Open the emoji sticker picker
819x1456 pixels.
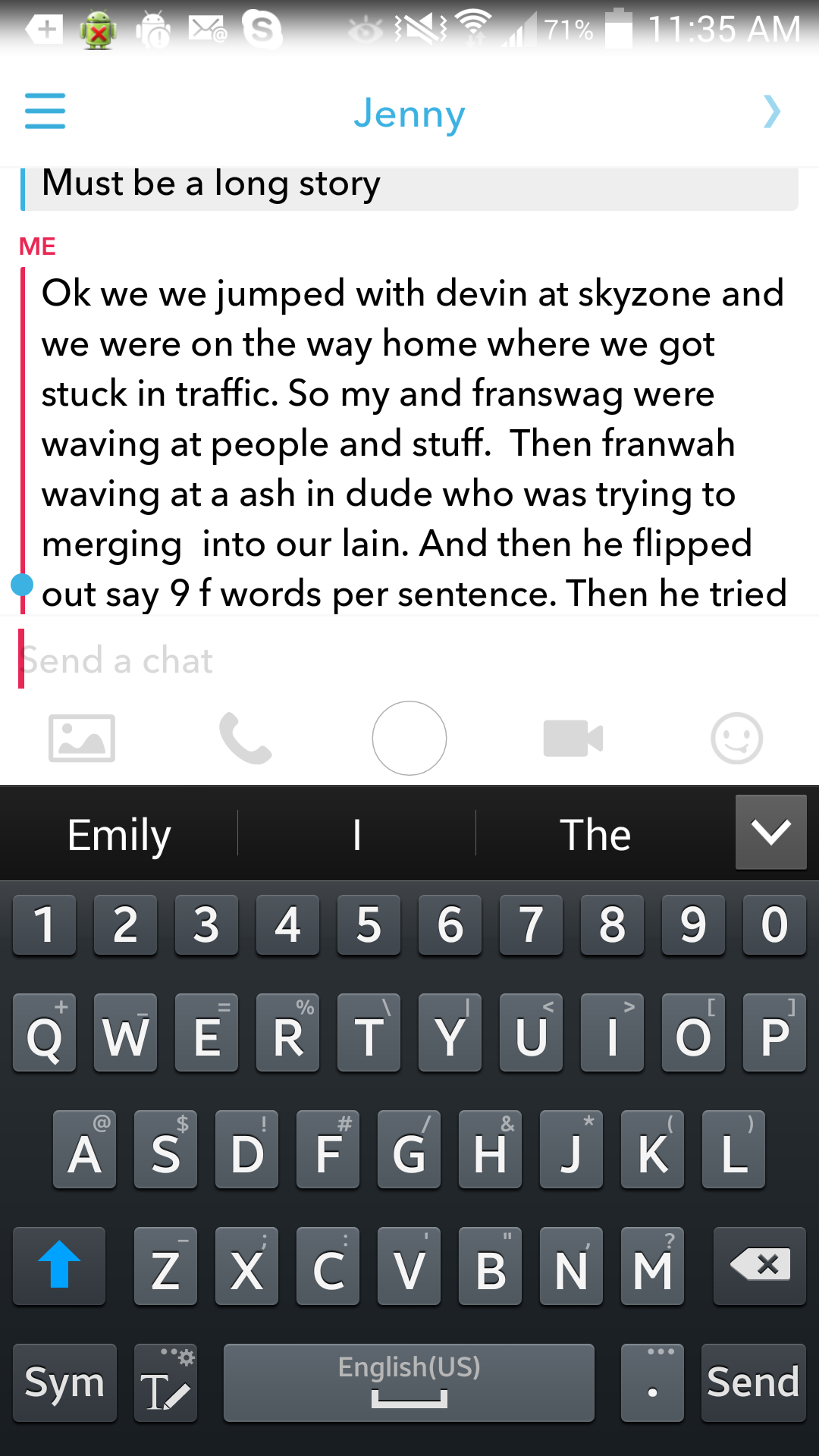tap(736, 738)
